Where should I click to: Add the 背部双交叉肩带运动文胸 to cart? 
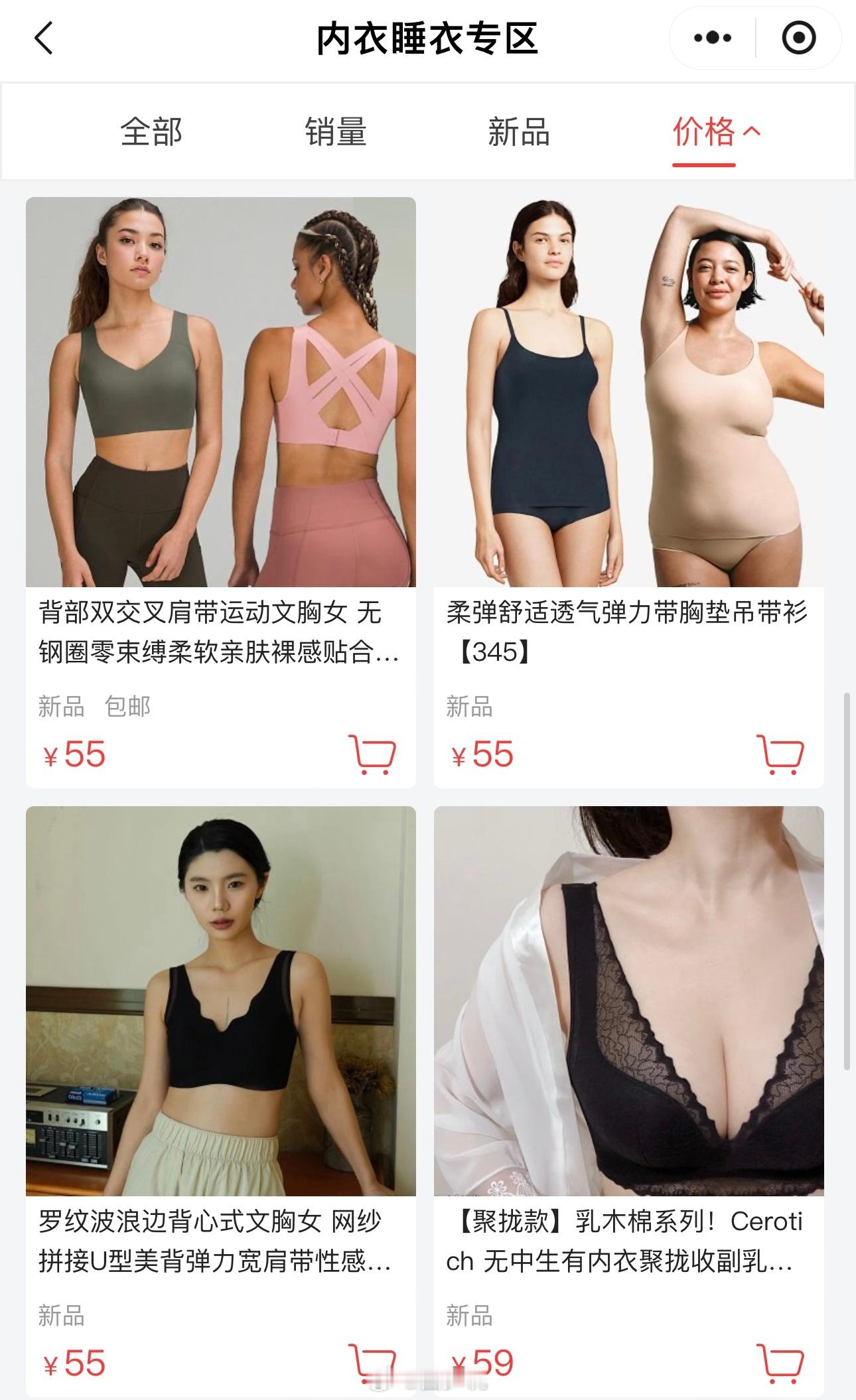click(372, 754)
